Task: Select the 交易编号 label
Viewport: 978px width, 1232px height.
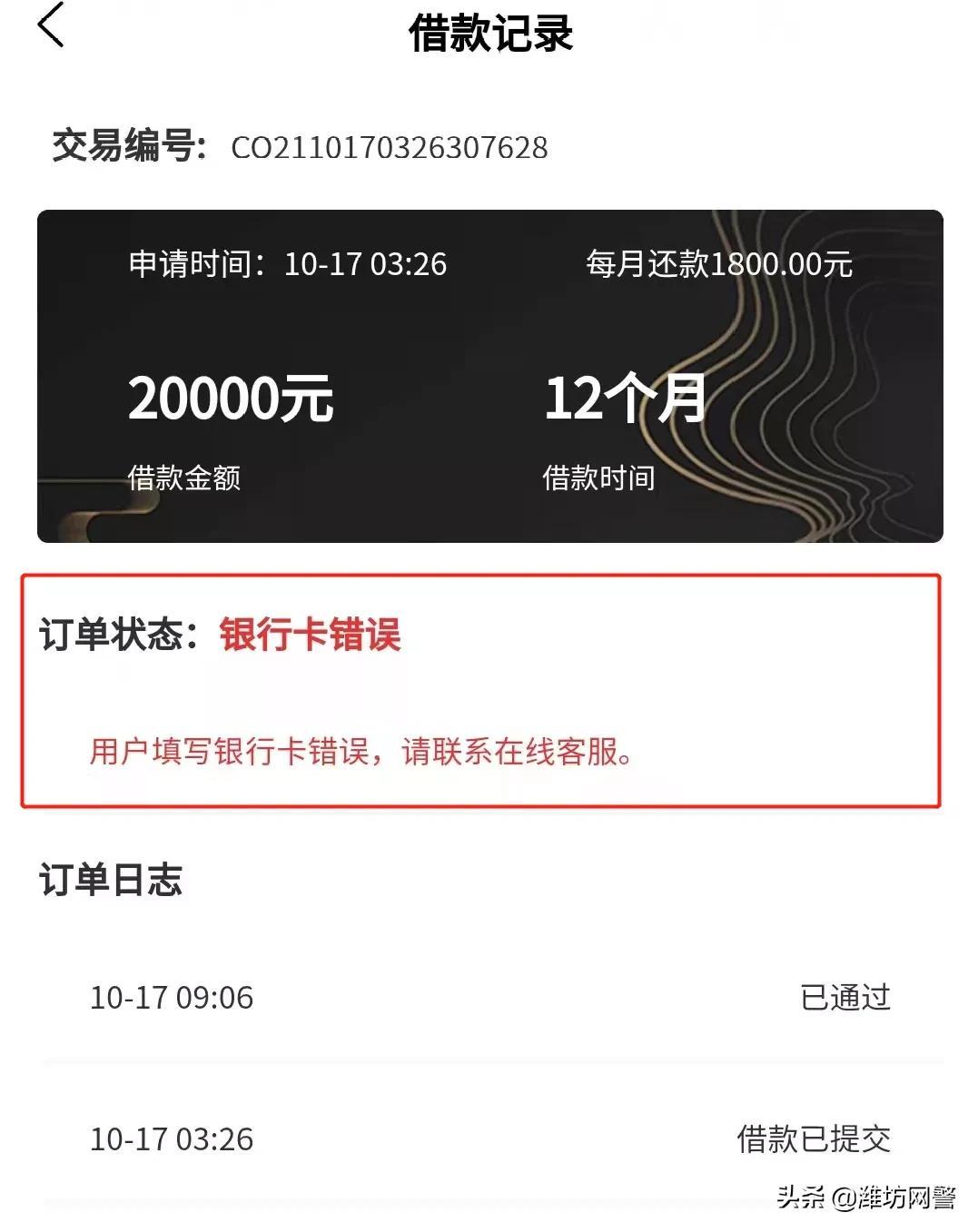Action: 127,143
